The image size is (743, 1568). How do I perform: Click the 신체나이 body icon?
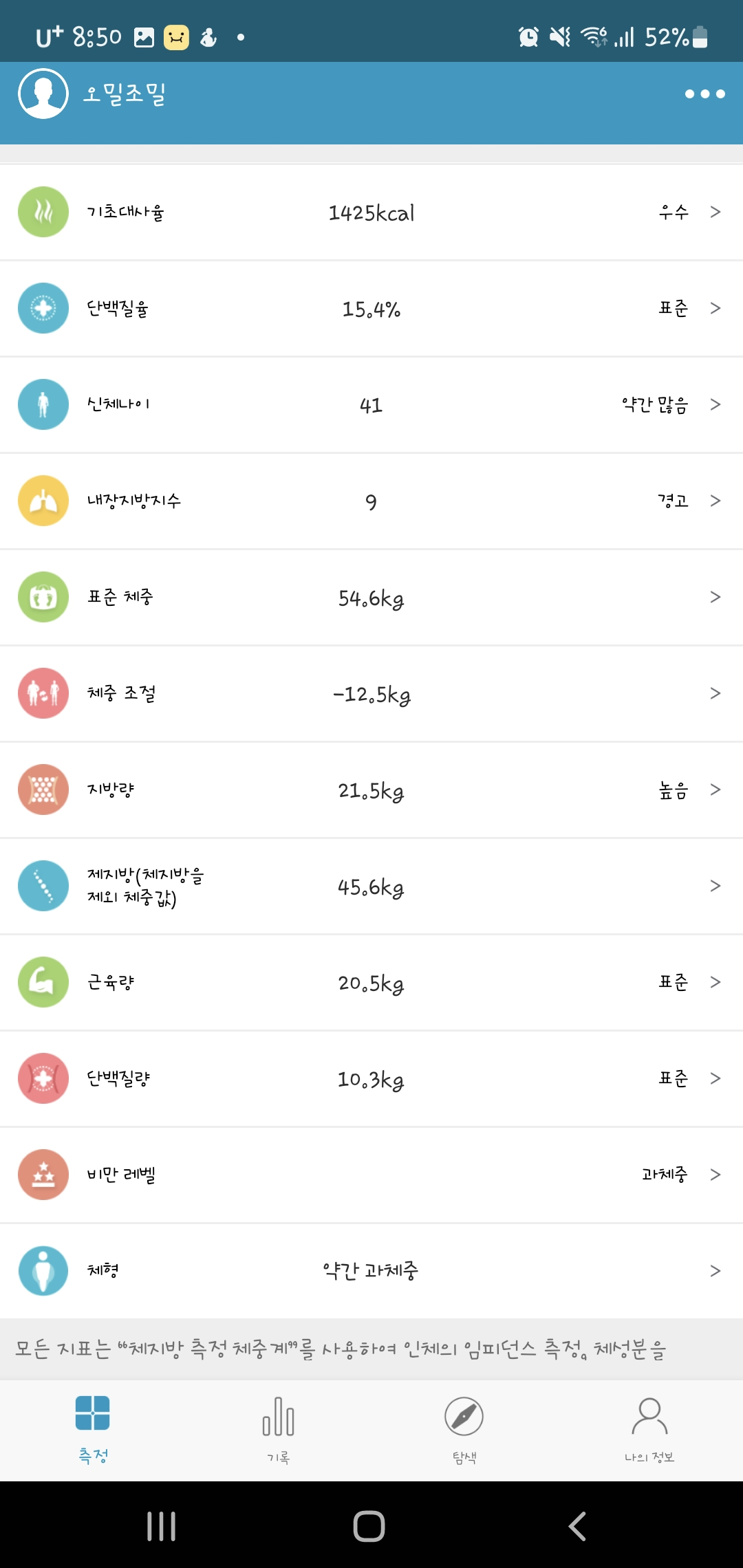pos(43,404)
